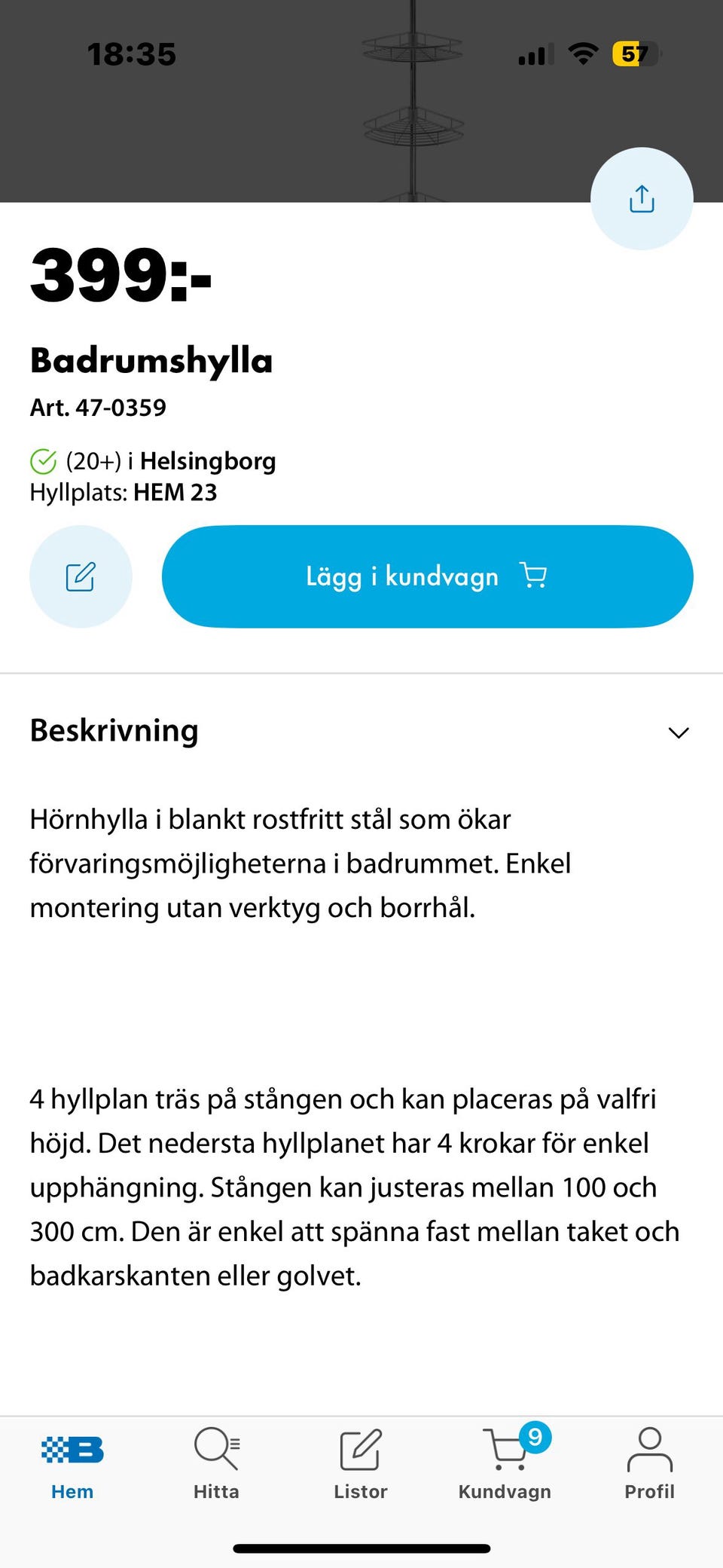Open store selector via Helsingborg text
The width and height of the screenshot is (723, 1568).
click(209, 460)
